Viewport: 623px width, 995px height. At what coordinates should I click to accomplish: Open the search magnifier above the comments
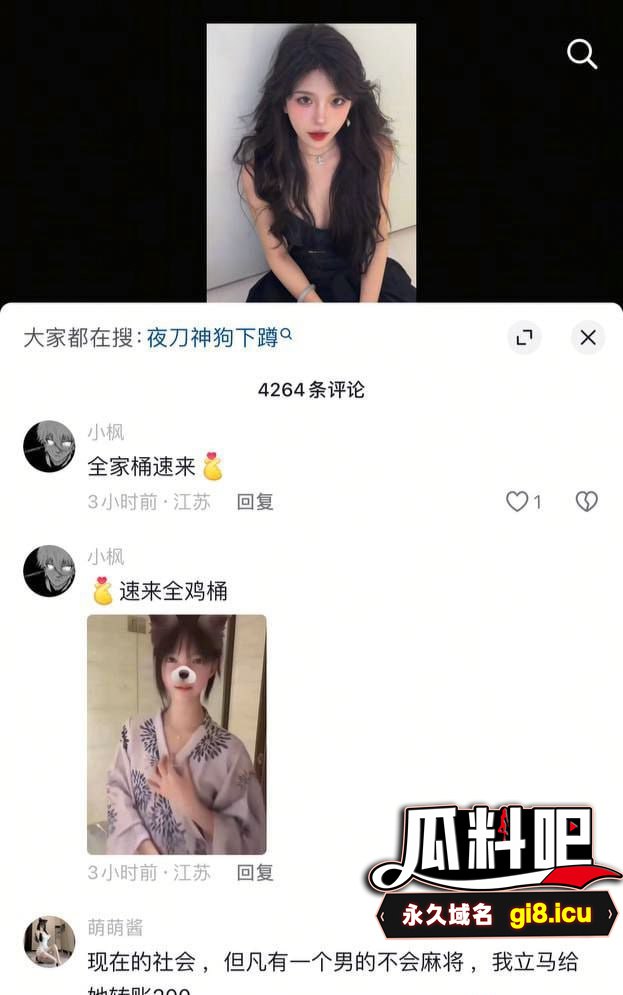click(x=582, y=54)
